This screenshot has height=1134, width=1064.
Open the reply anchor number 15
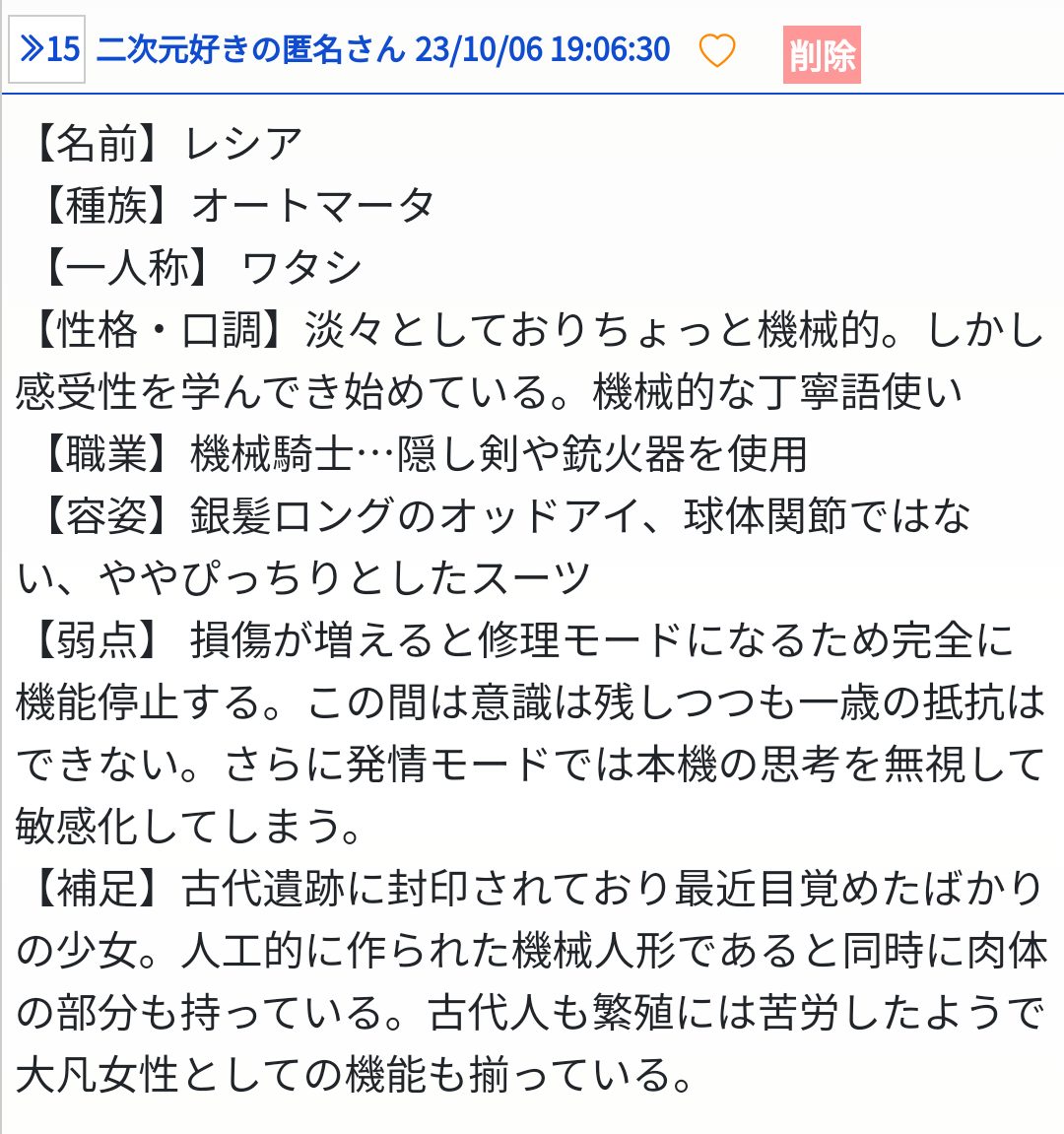click(x=47, y=49)
